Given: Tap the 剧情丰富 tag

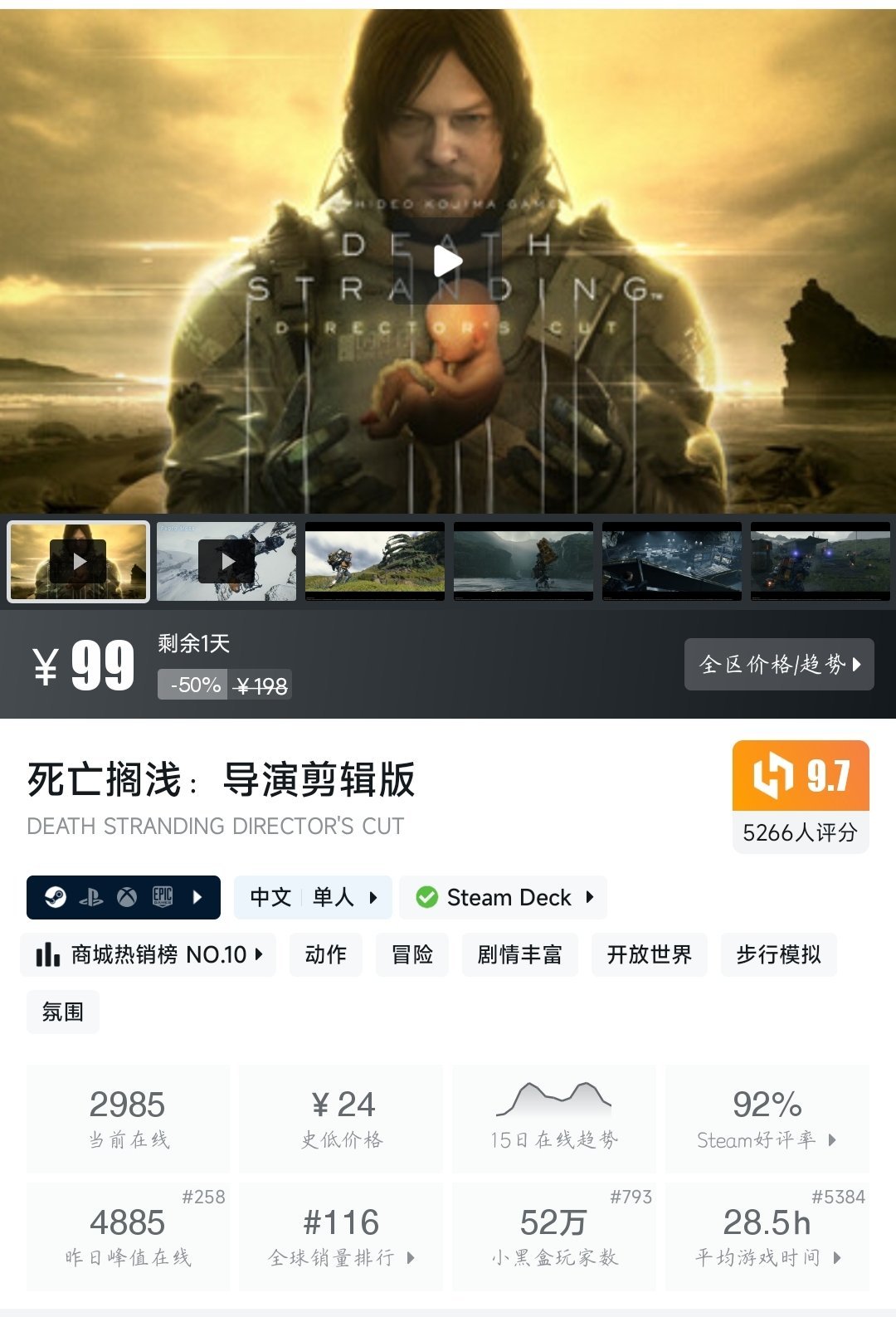Looking at the screenshot, I should click(520, 954).
